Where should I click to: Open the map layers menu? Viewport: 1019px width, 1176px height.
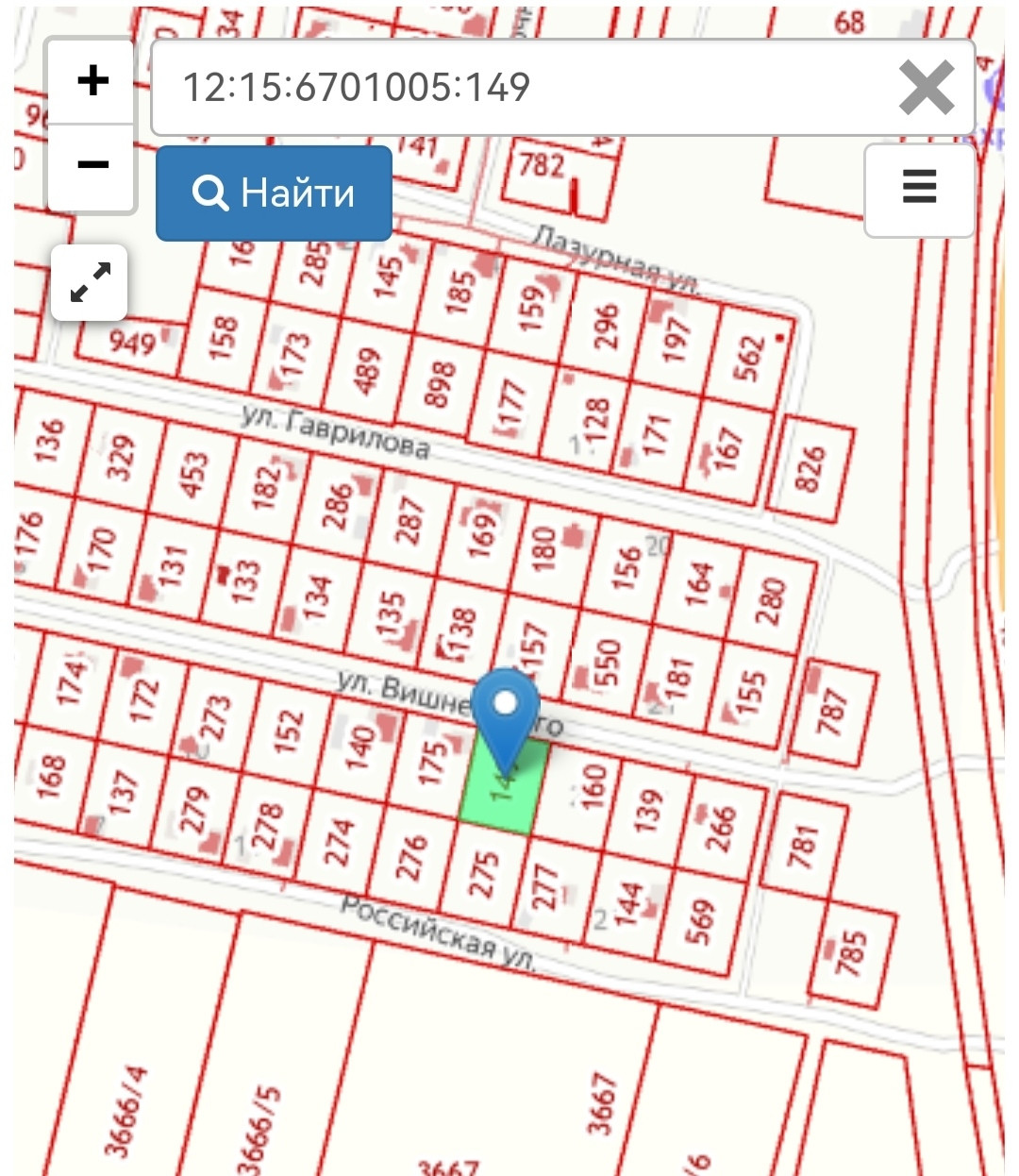[919, 188]
